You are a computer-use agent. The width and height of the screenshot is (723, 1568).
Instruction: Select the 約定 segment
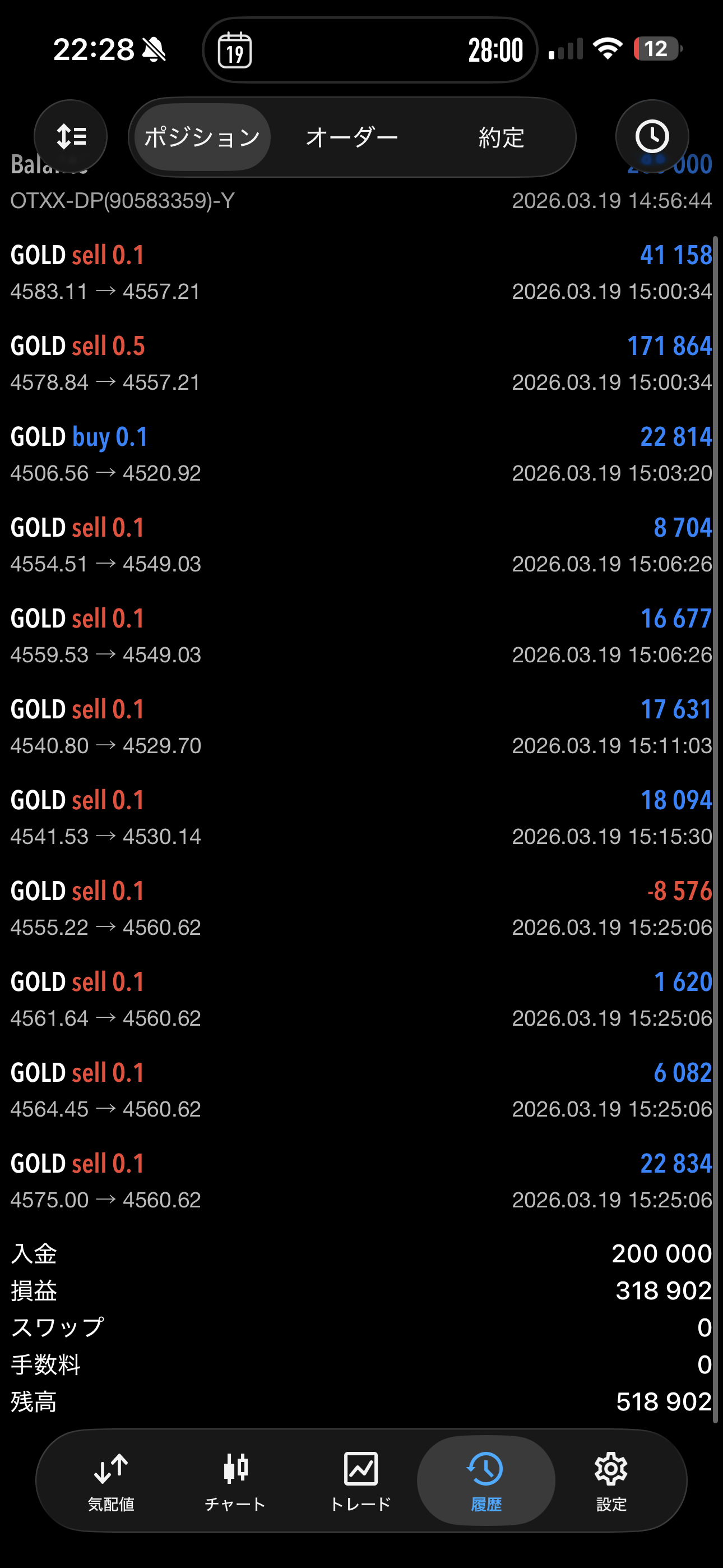[501, 137]
